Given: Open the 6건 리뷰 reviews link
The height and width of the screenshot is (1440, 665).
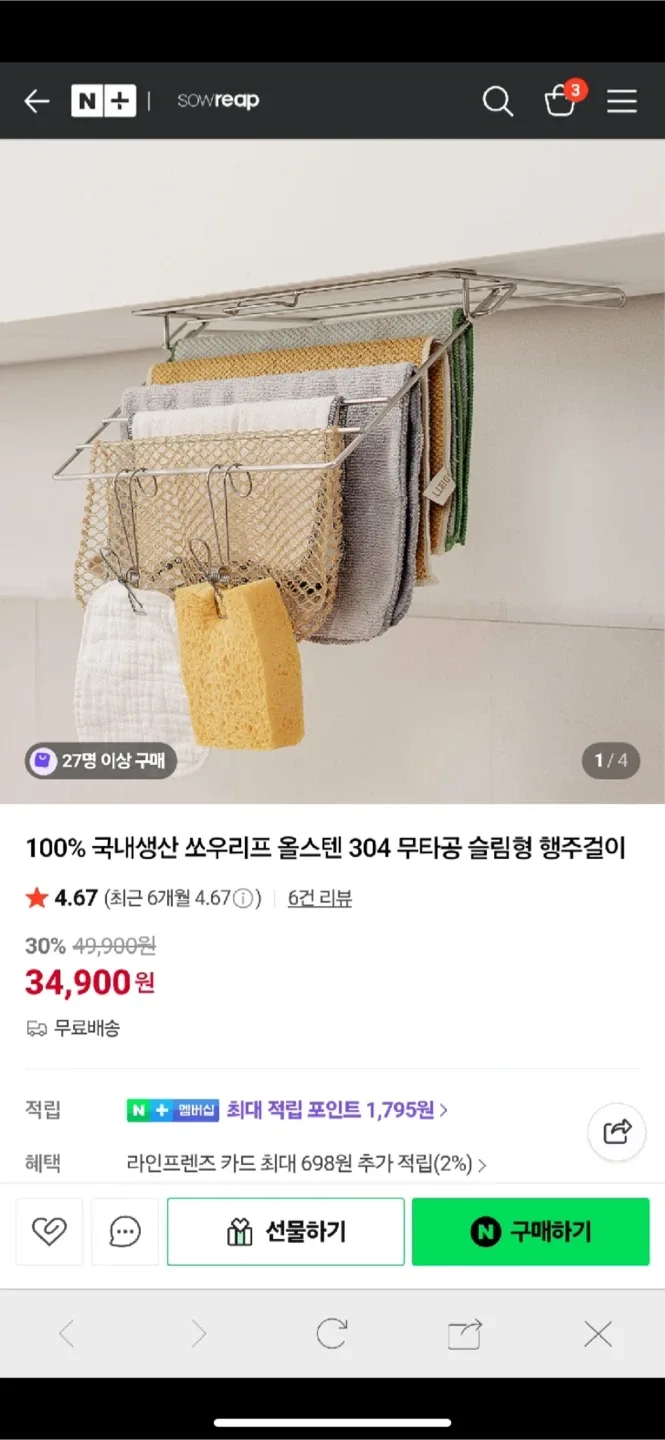Looking at the screenshot, I should point(319,898).
